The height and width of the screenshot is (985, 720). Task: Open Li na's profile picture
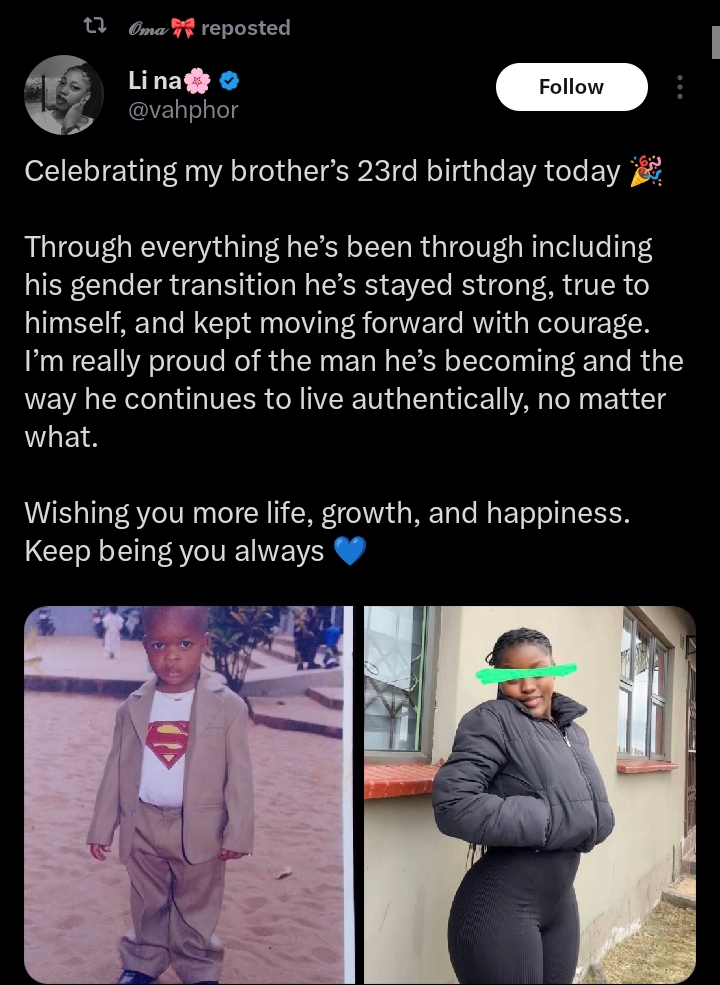[x=65, y=96]
